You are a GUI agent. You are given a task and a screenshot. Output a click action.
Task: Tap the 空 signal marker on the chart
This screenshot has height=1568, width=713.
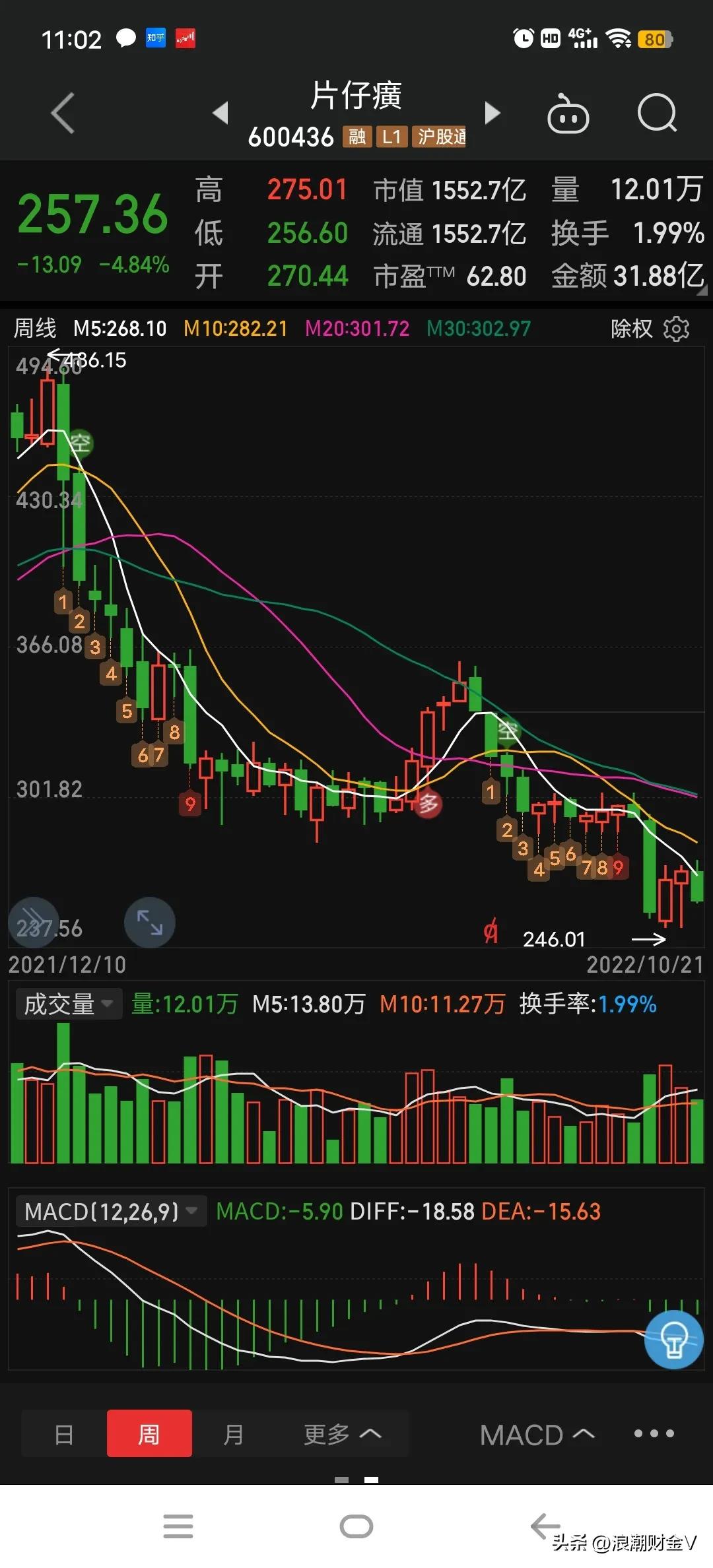81,443
